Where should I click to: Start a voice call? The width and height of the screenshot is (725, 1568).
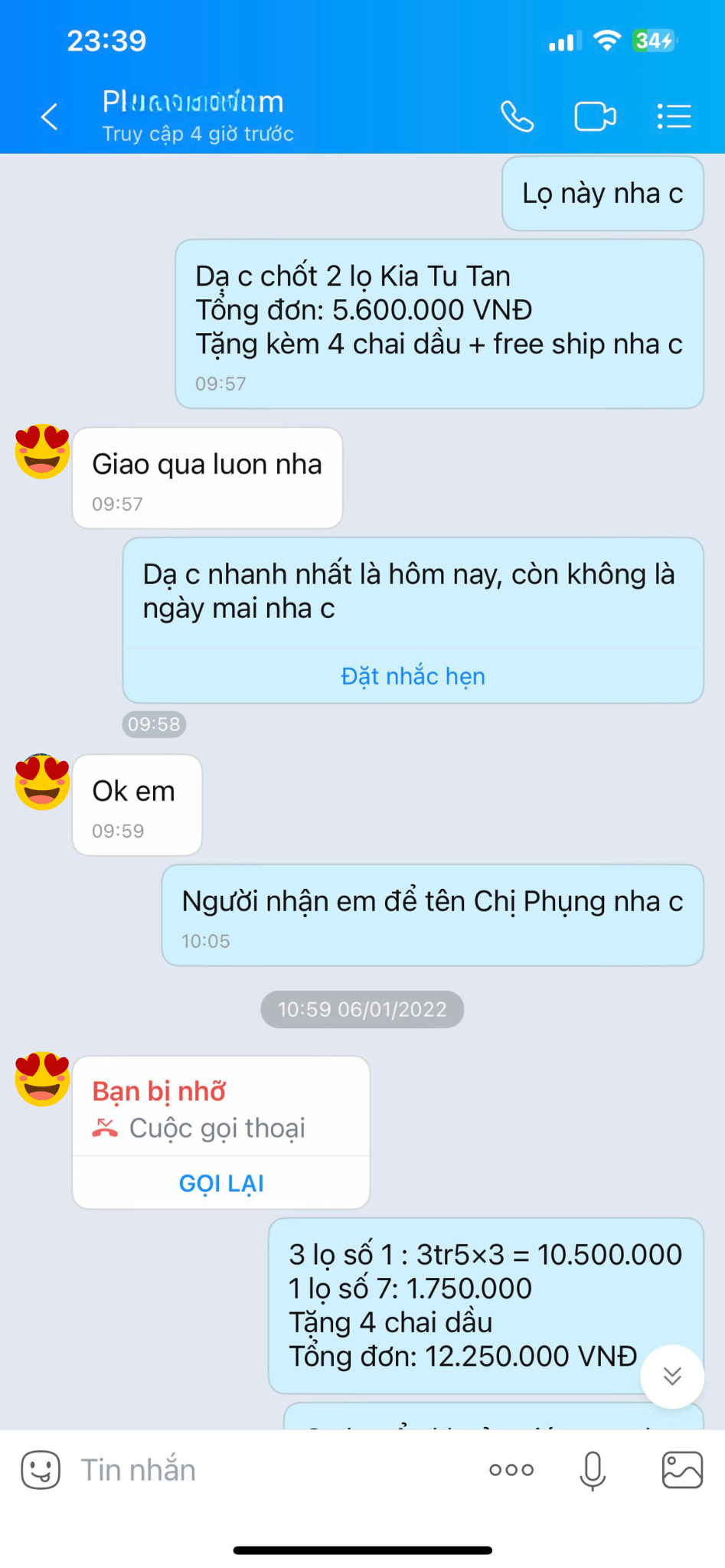pyautogui.click(x=517, y=117)
